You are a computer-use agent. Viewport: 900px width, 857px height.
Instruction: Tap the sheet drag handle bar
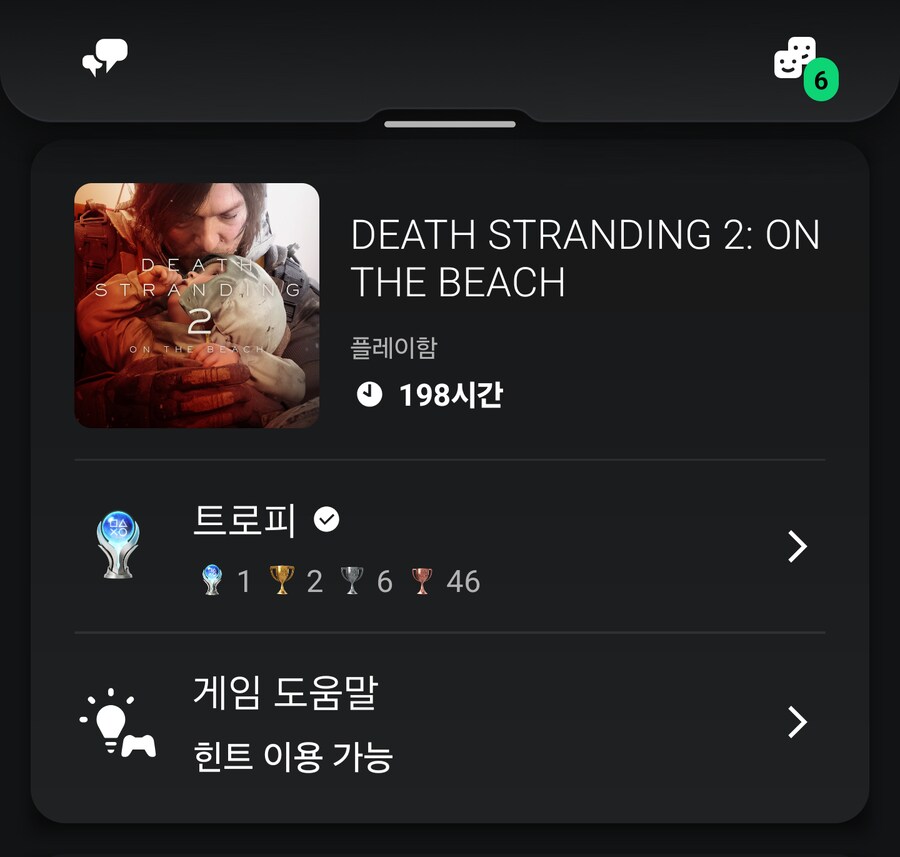click(450, 124)
